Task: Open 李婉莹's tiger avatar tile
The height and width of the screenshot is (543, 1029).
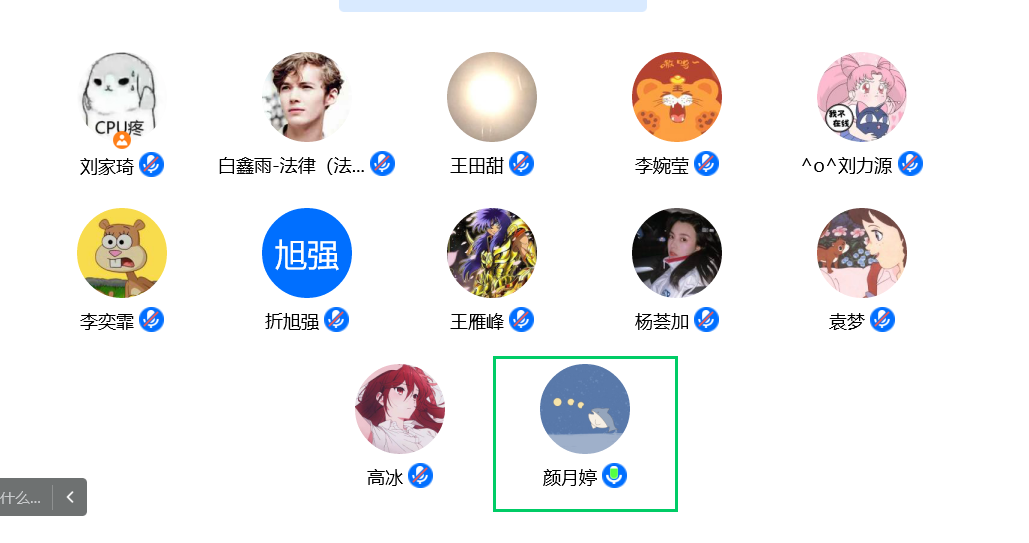Action: pyautogui.click(x=677, y=97)
